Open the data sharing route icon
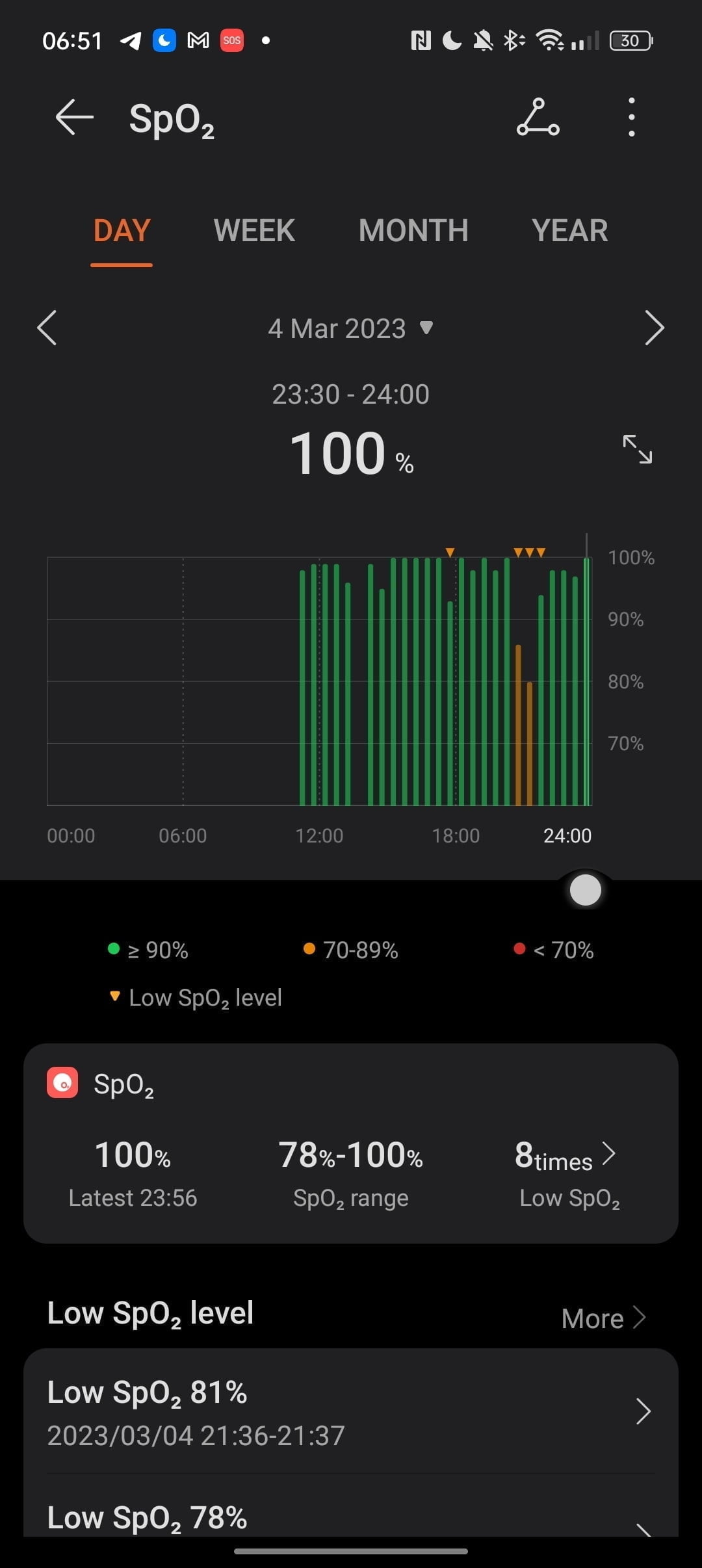The image size is (702, 1568). pyautogui.click(x=538, y=118)
